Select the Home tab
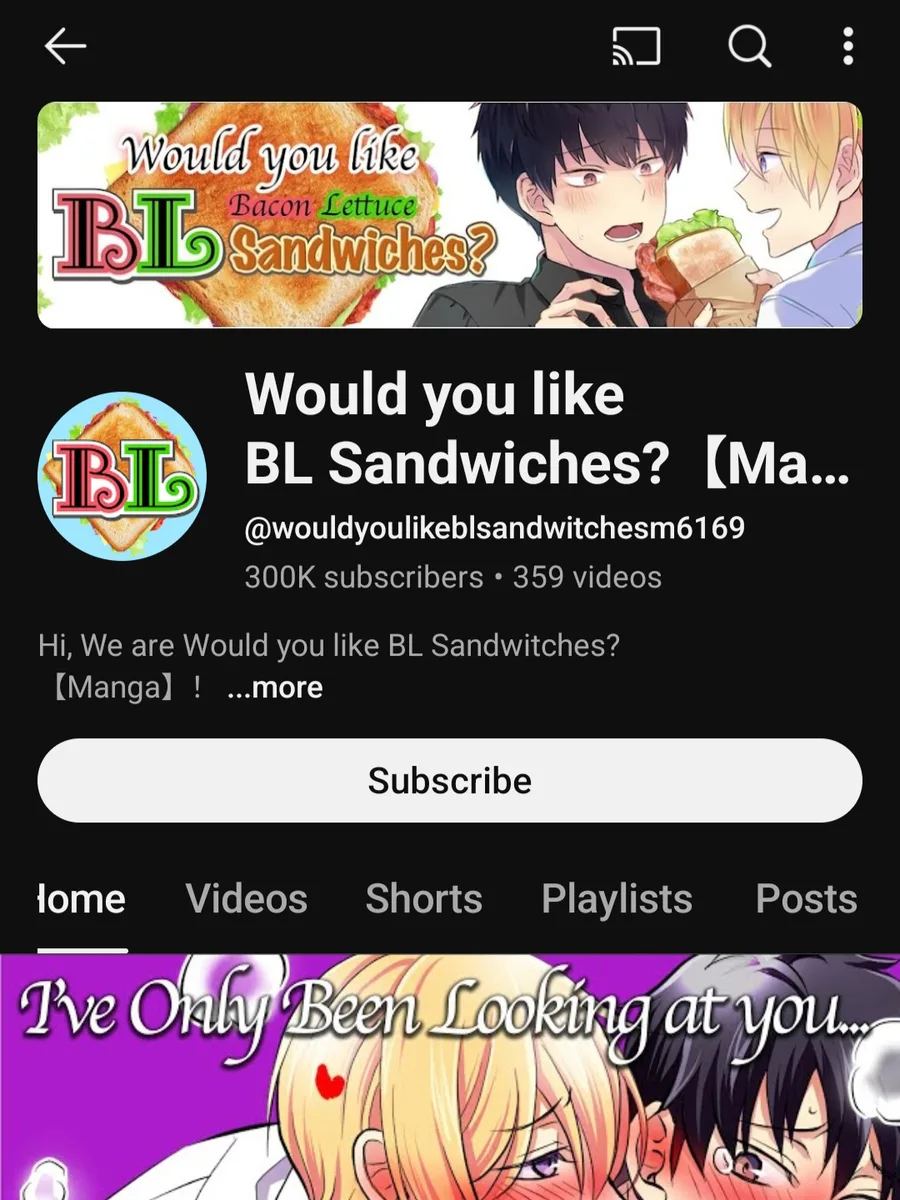 pos(82,899)
